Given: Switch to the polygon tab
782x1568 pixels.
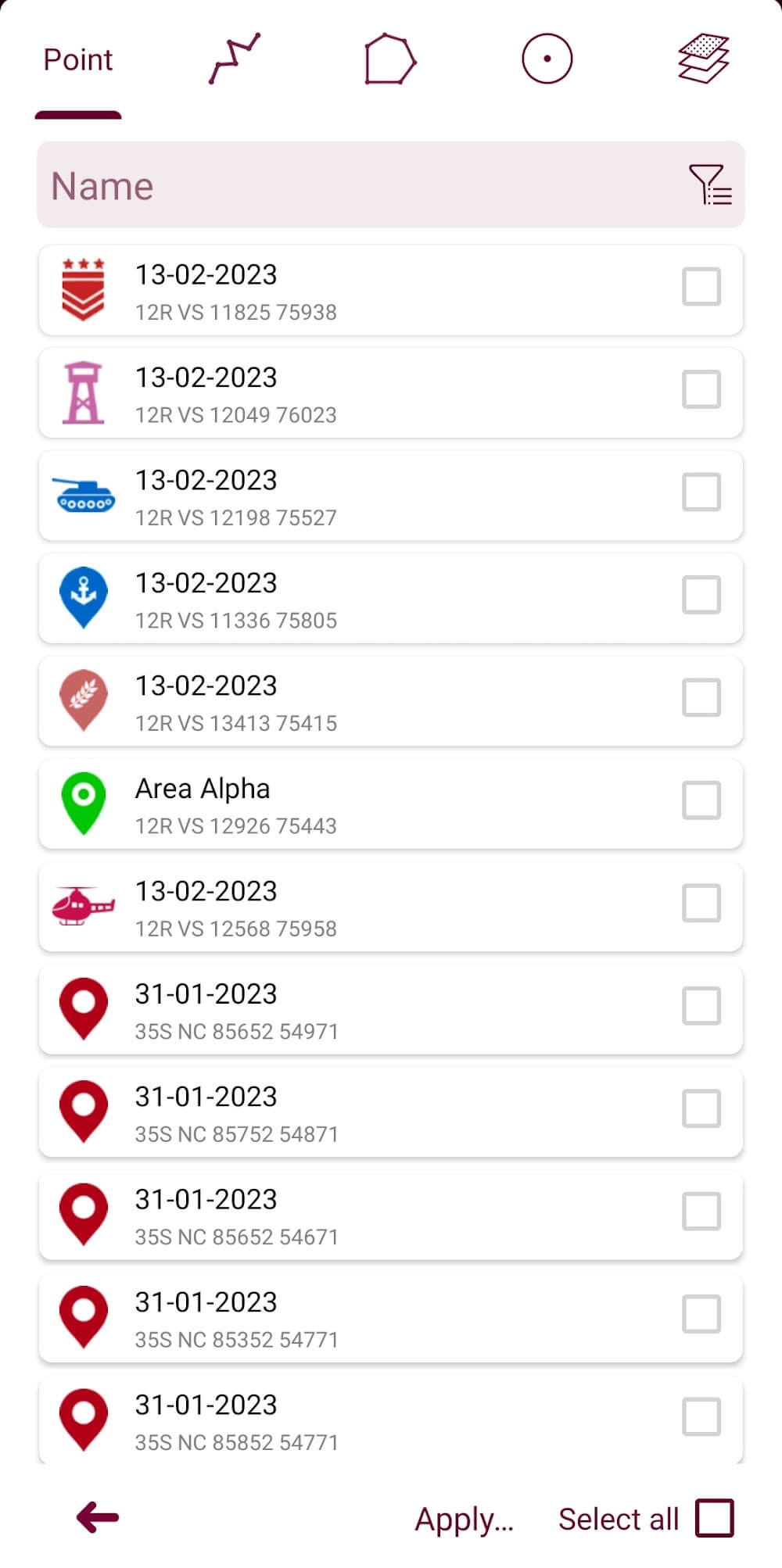Looking at the screenshot, I should [x=390, y=59].
